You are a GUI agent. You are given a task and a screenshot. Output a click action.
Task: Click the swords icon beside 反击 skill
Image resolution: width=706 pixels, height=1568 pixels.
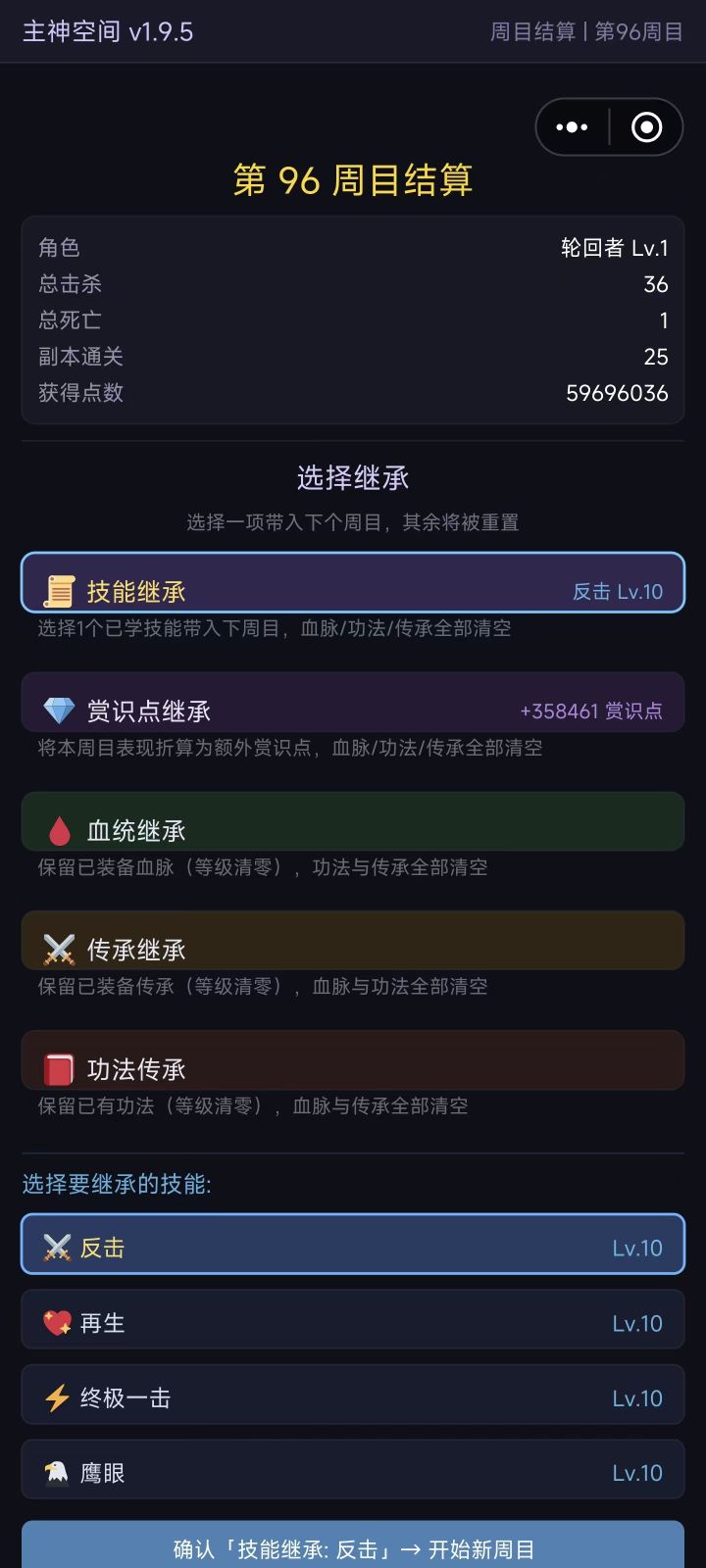click(x=57, y=1246)
